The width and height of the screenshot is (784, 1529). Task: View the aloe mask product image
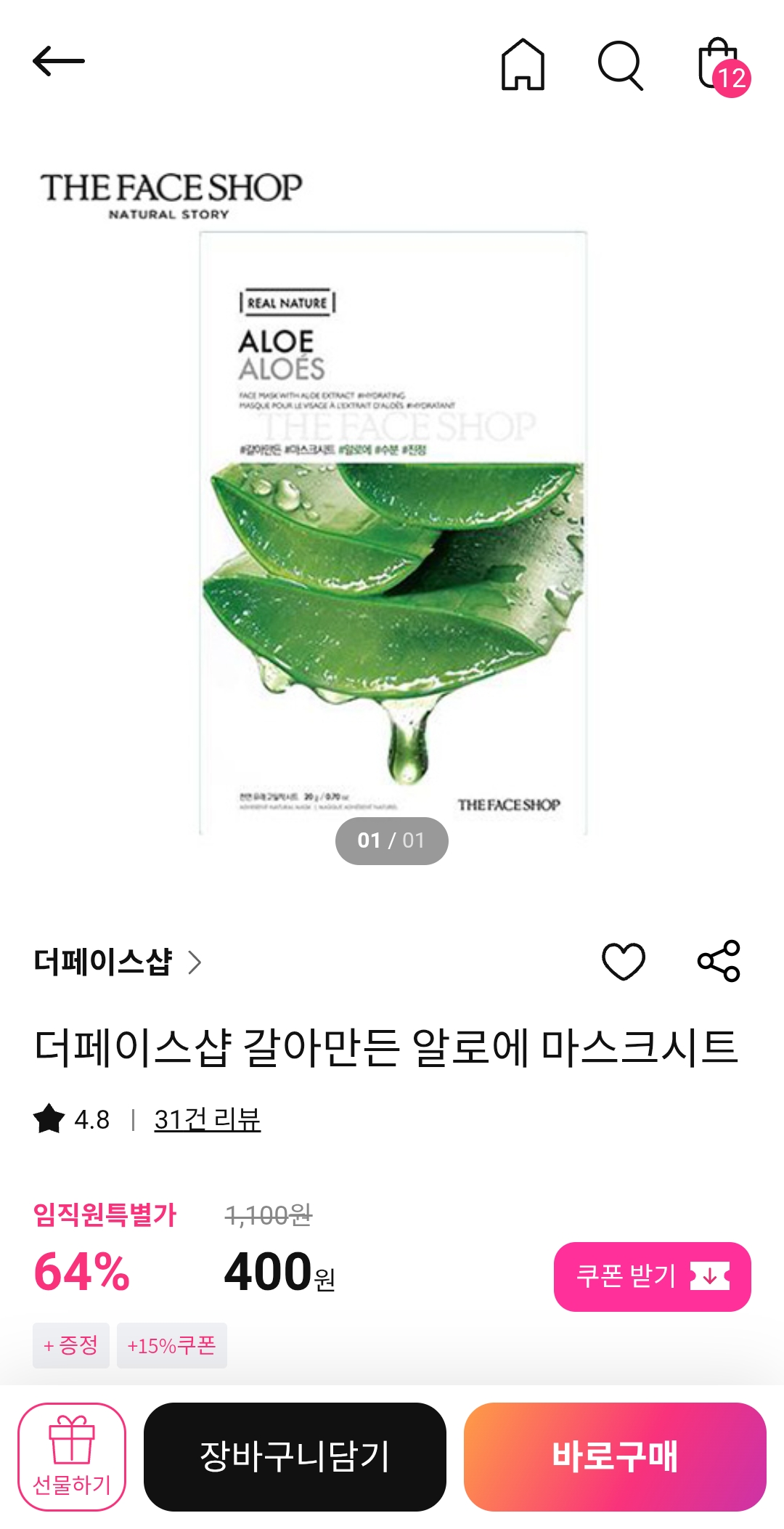click(x=393, y=534)
